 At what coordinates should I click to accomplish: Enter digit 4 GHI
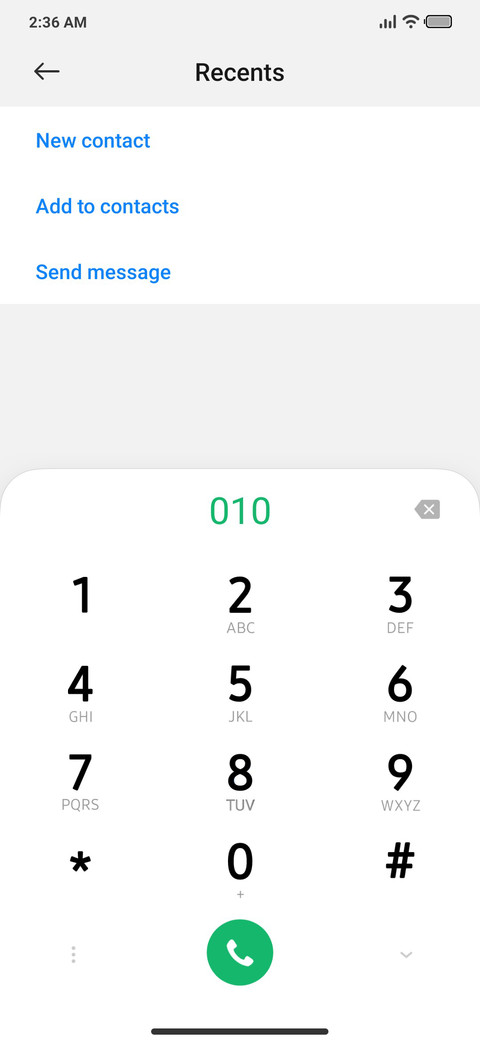point(81,694)
